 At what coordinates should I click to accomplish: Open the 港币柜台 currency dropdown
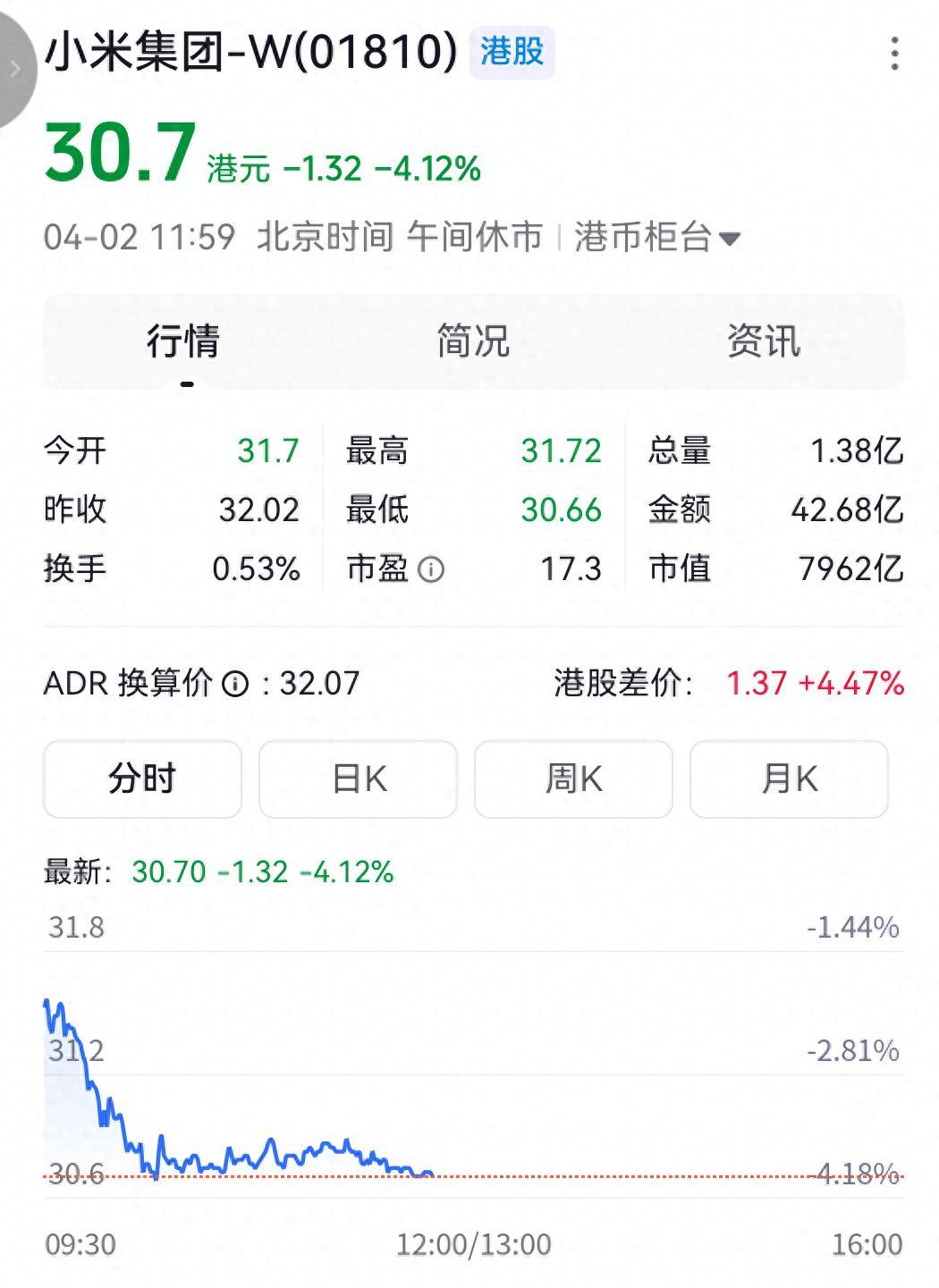pyautogui.click(x=657, y=238)
